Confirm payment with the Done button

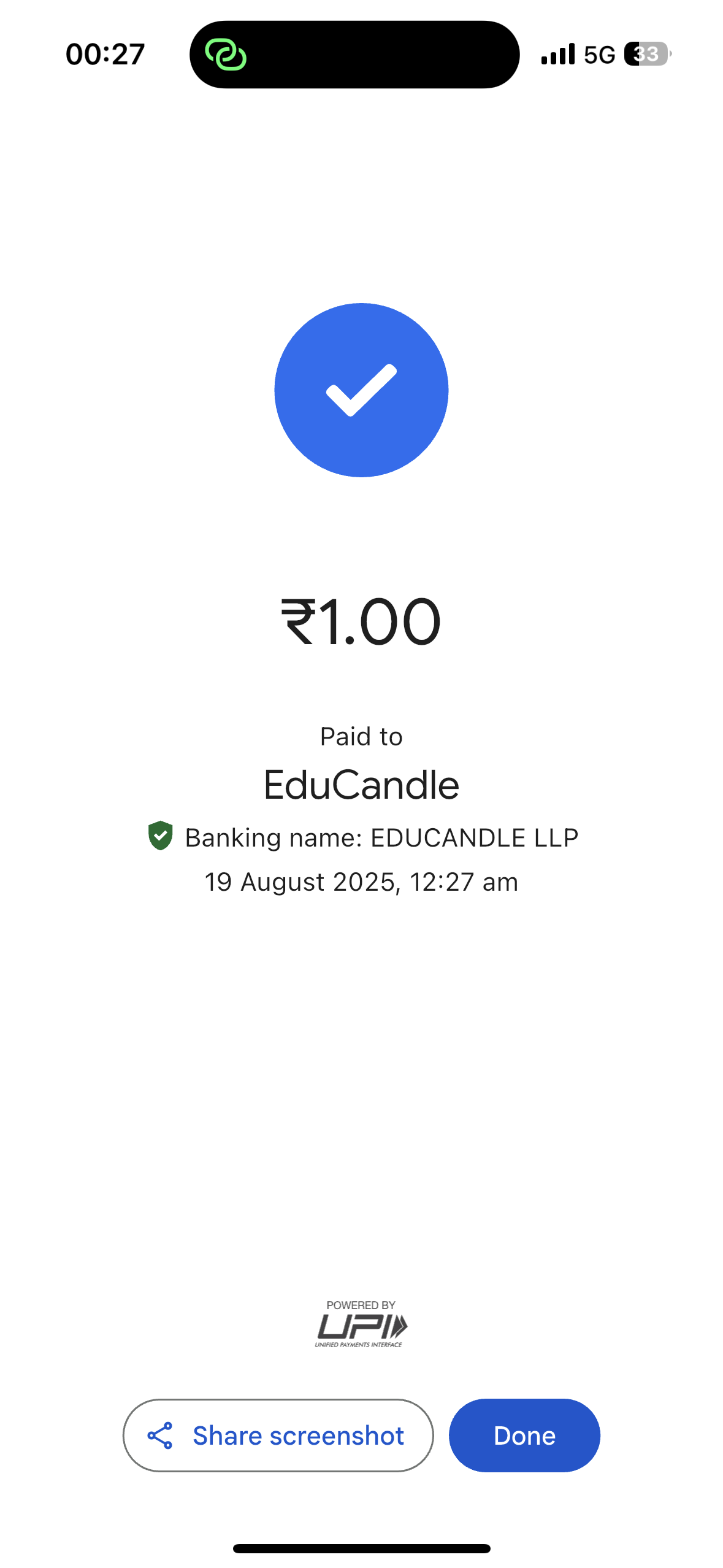pos(524,1435)
